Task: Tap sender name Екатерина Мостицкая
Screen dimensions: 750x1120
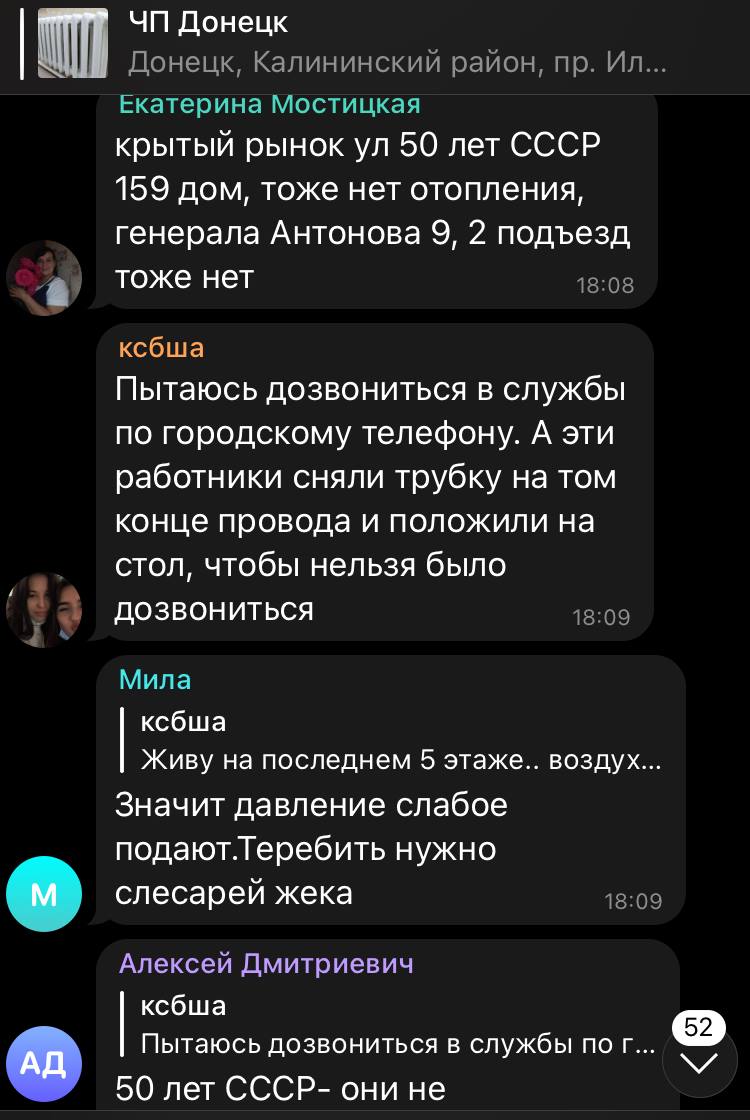Action: (270, 104)
